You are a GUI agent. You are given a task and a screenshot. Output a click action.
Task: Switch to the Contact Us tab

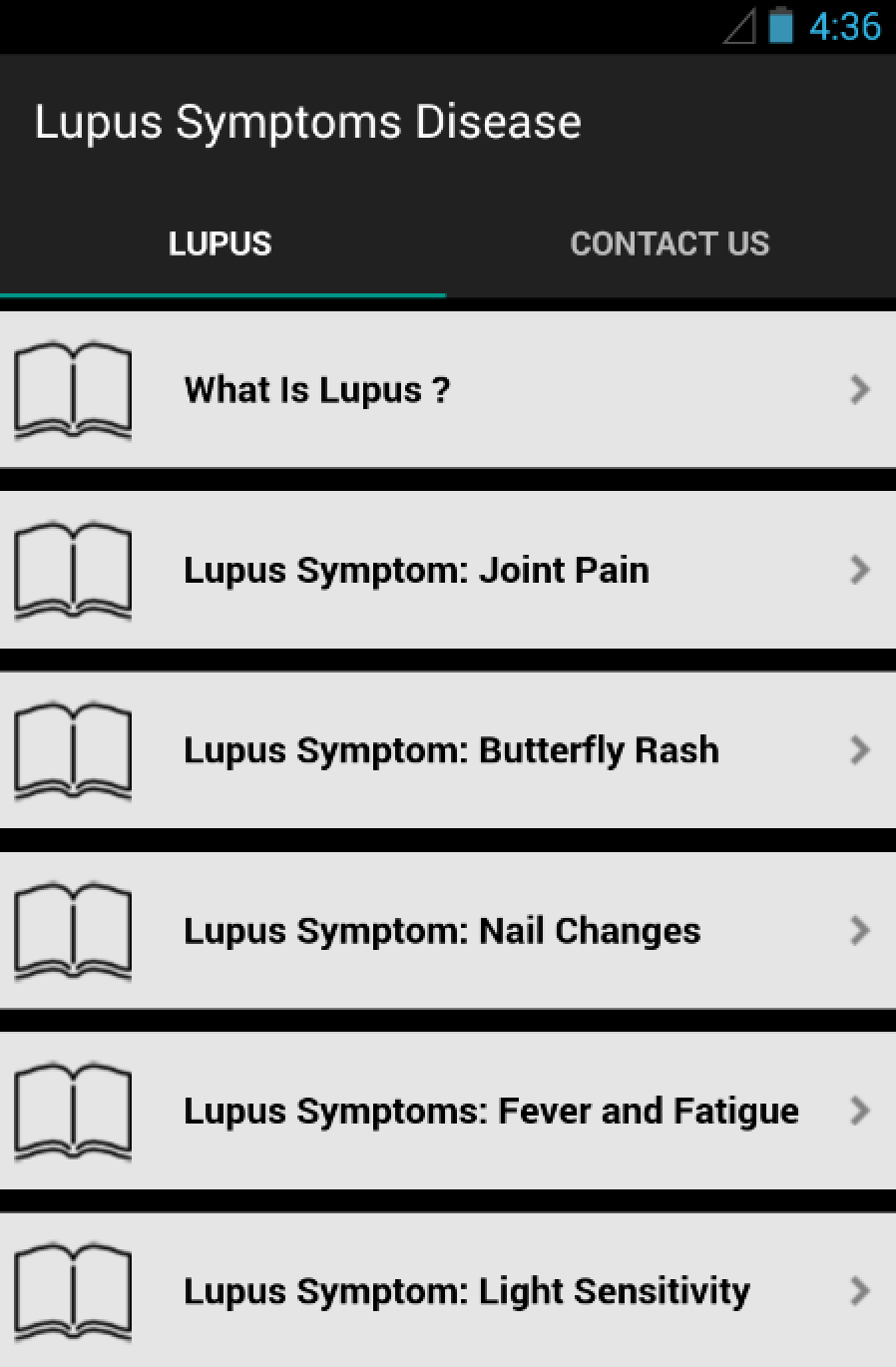coord(670,244)
